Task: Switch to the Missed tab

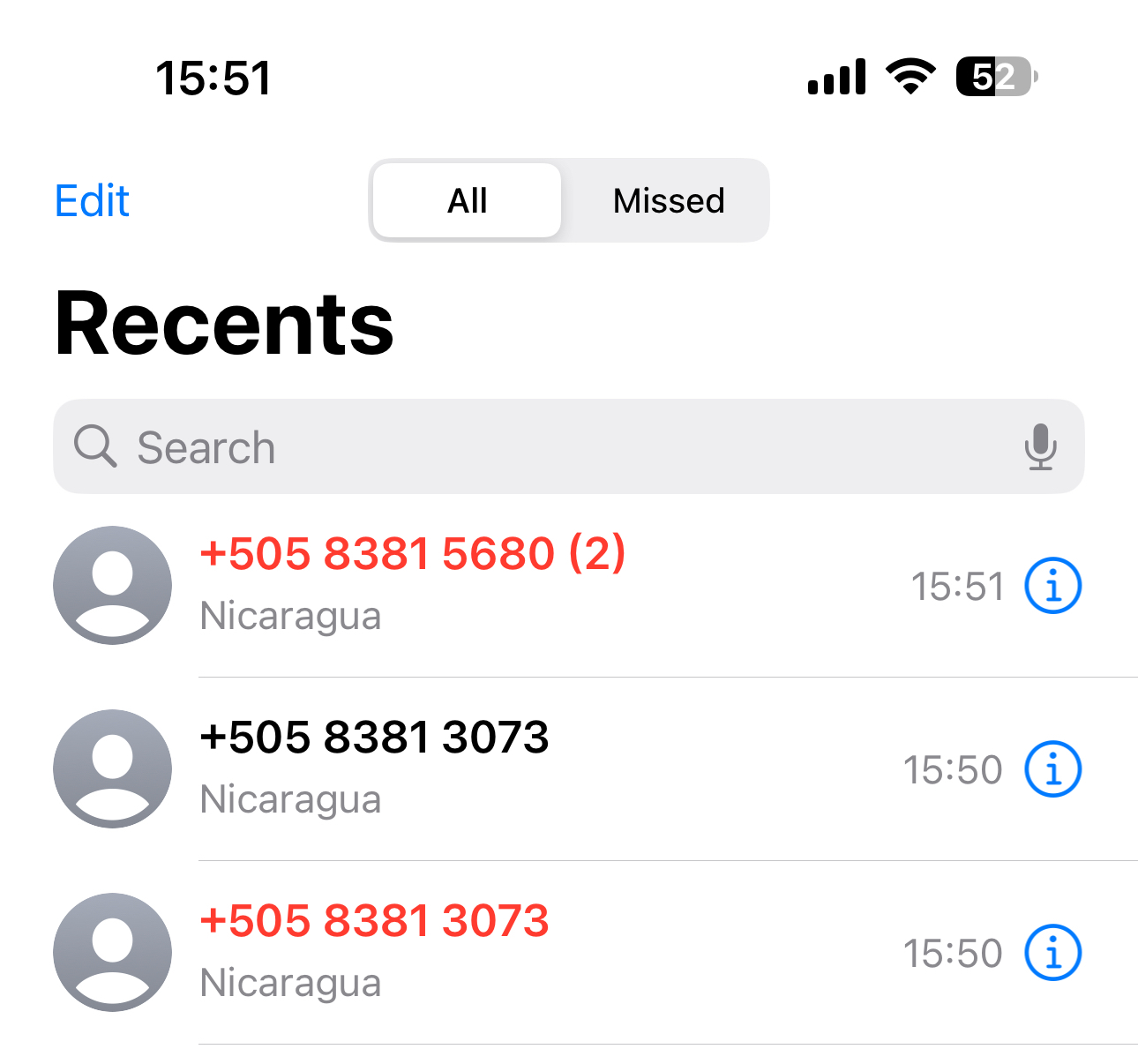Action: 668,201
